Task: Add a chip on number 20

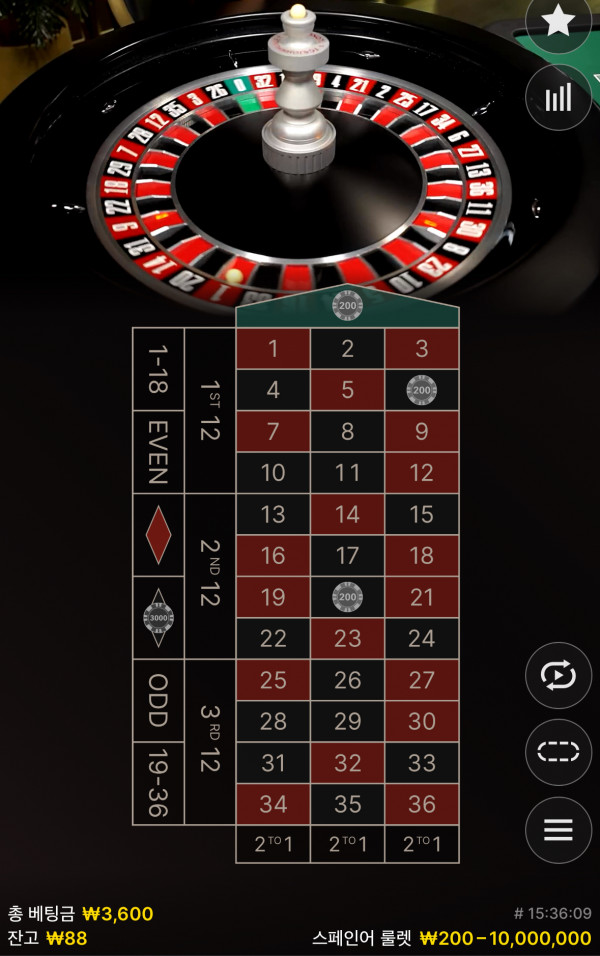Action: click(x=347, y=597)
